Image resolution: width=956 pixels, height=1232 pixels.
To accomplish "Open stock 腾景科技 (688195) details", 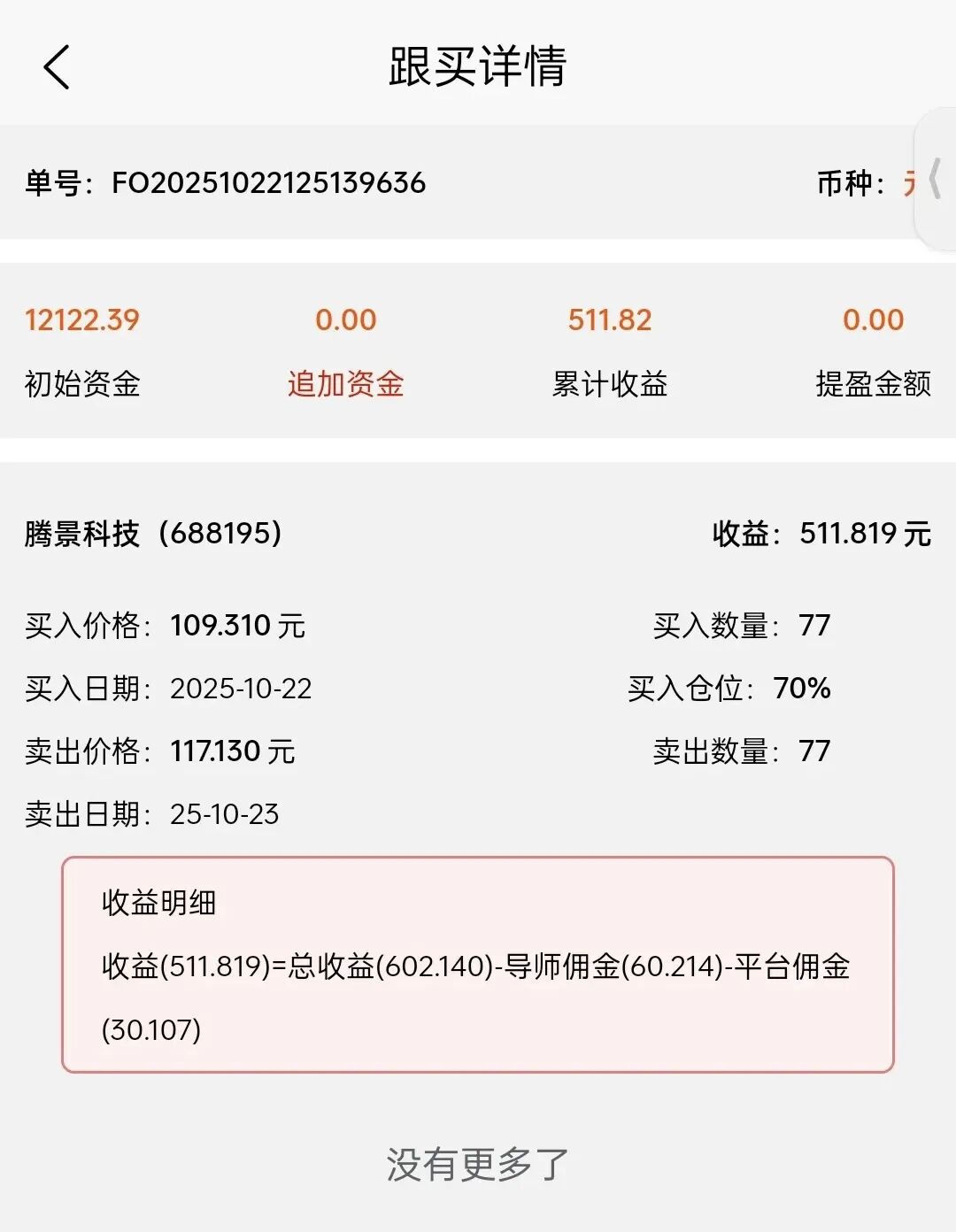I will click(x=152, y=533).
